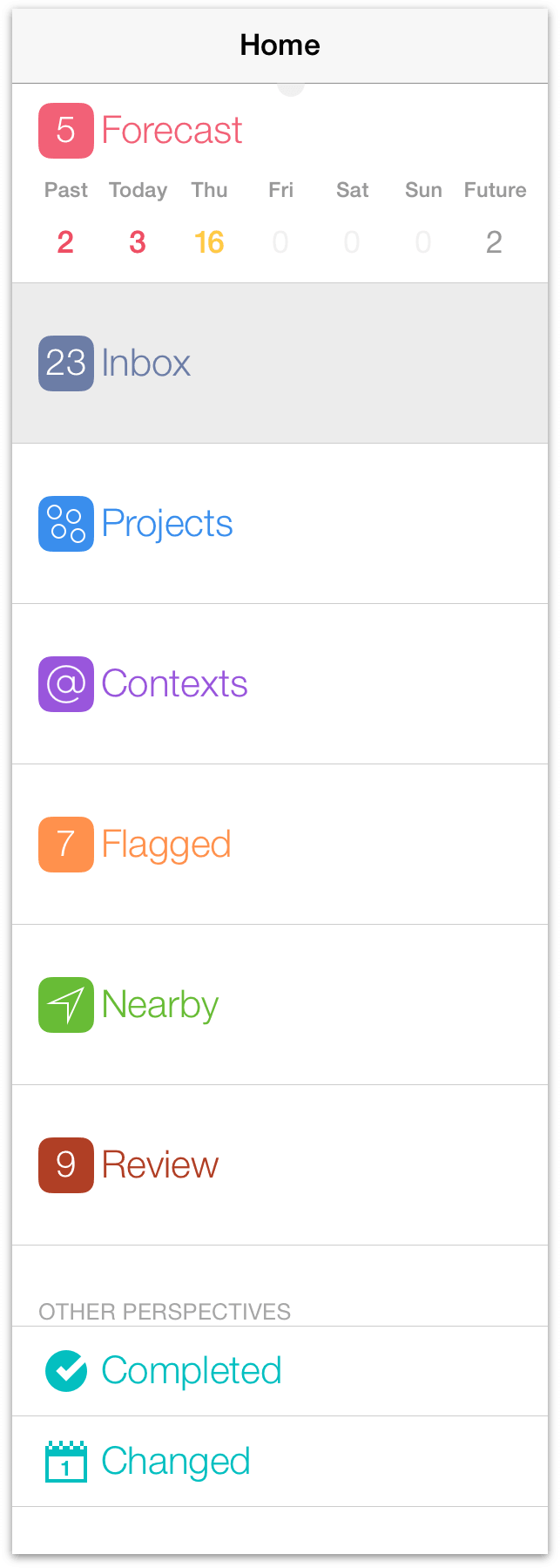560x1568 pixels.
Task: Open the Flagged list
Action: 165,845
